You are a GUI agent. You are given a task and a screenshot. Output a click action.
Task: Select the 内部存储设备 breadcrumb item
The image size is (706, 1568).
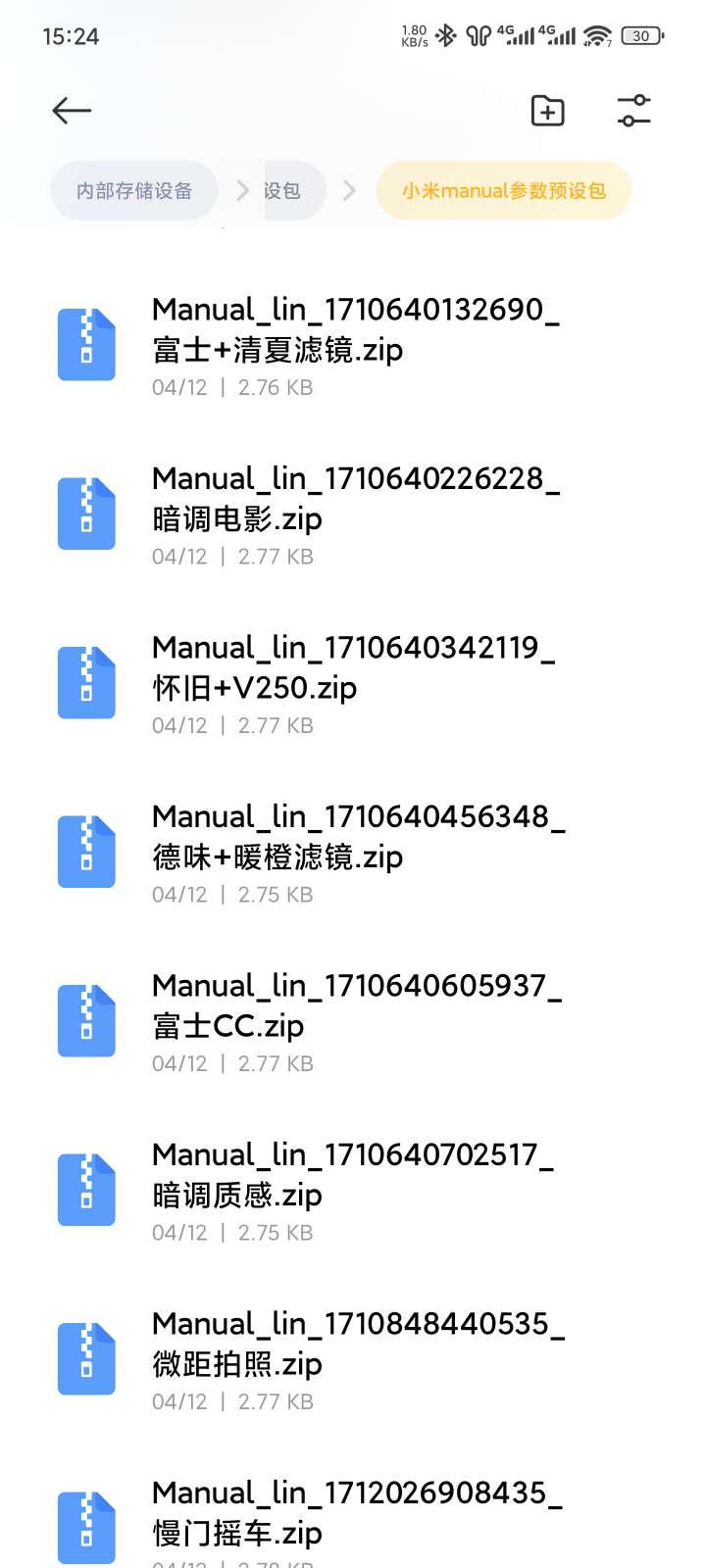pyautogui.click(x=133, y=190)
